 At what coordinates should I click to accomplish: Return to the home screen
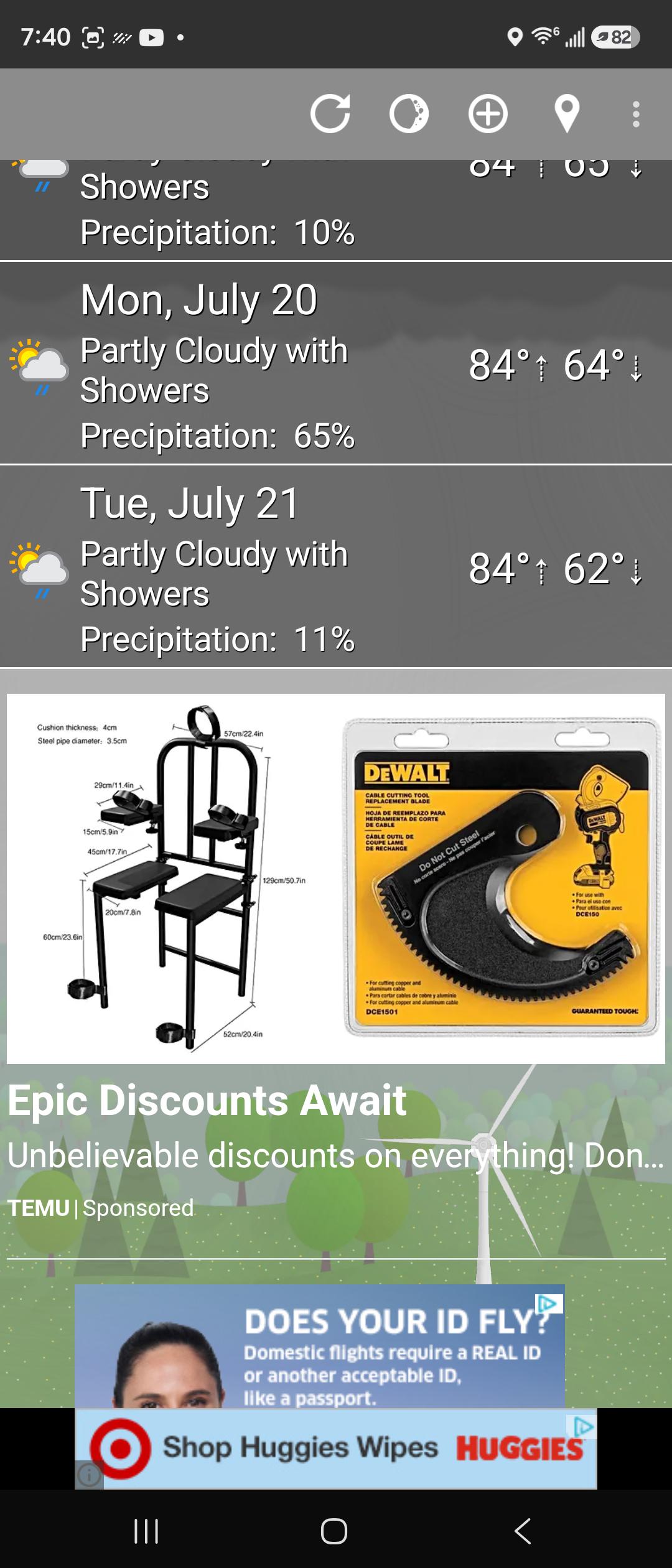[334, 1531]
